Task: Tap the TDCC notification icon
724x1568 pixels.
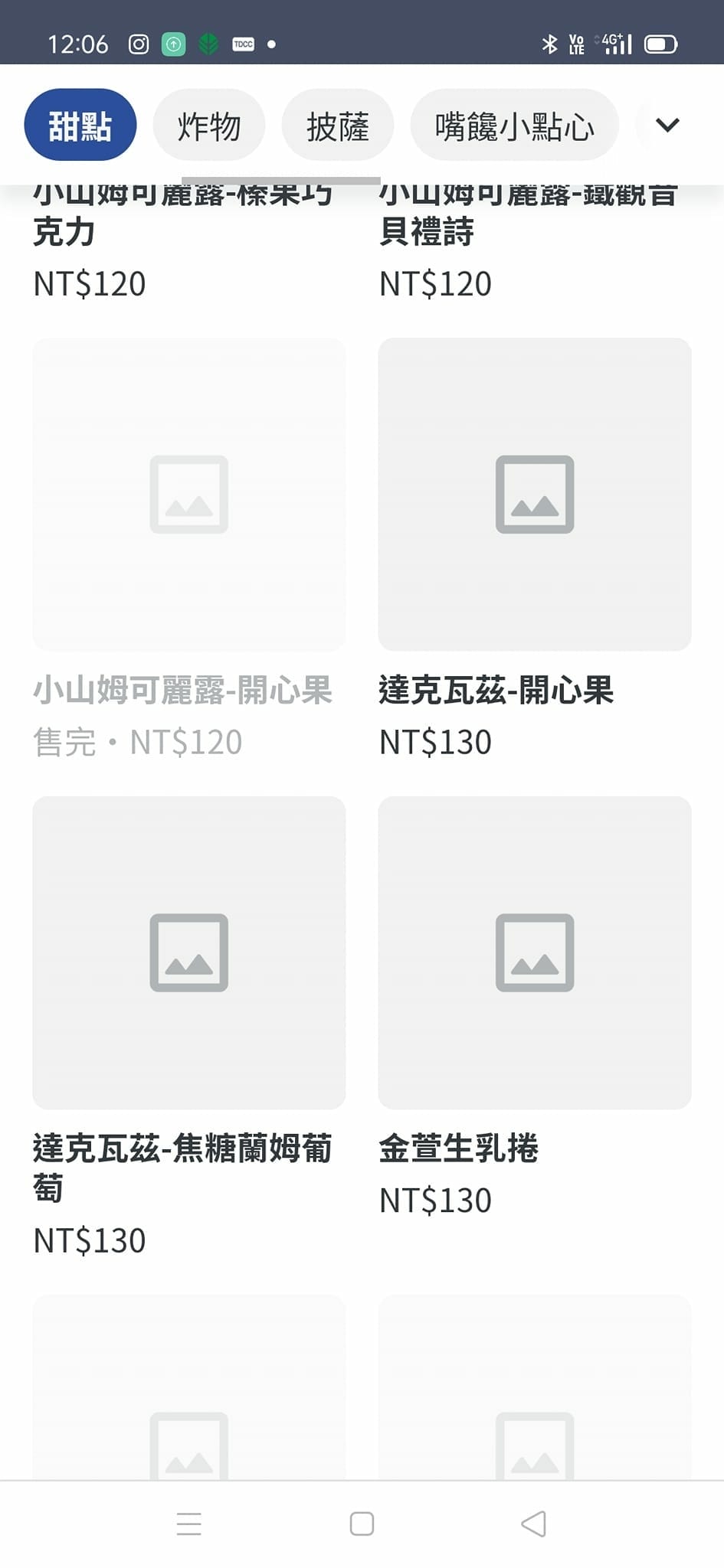Action: pos(243,44)
